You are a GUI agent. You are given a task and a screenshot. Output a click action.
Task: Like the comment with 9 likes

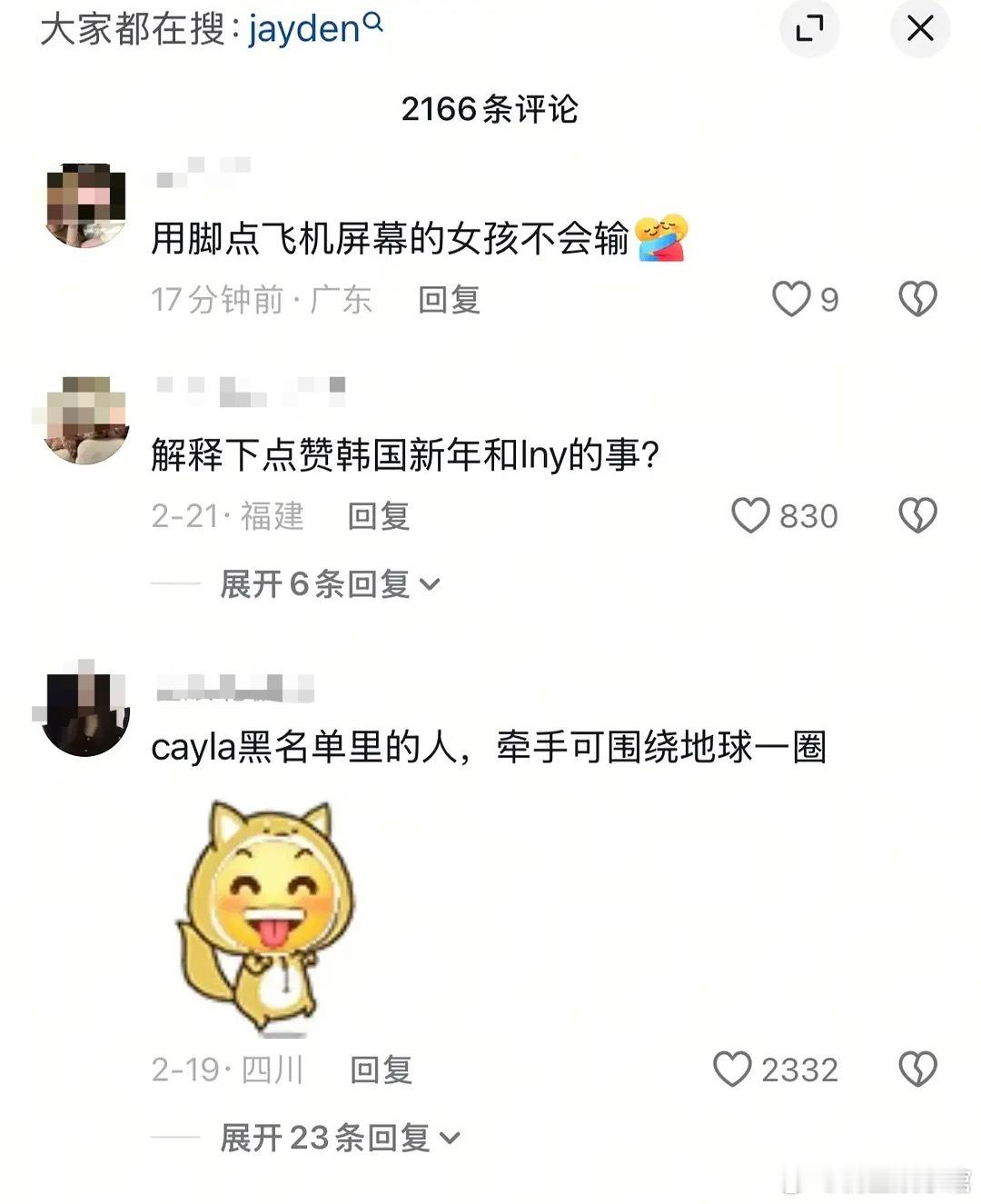[x=793, y=298]
